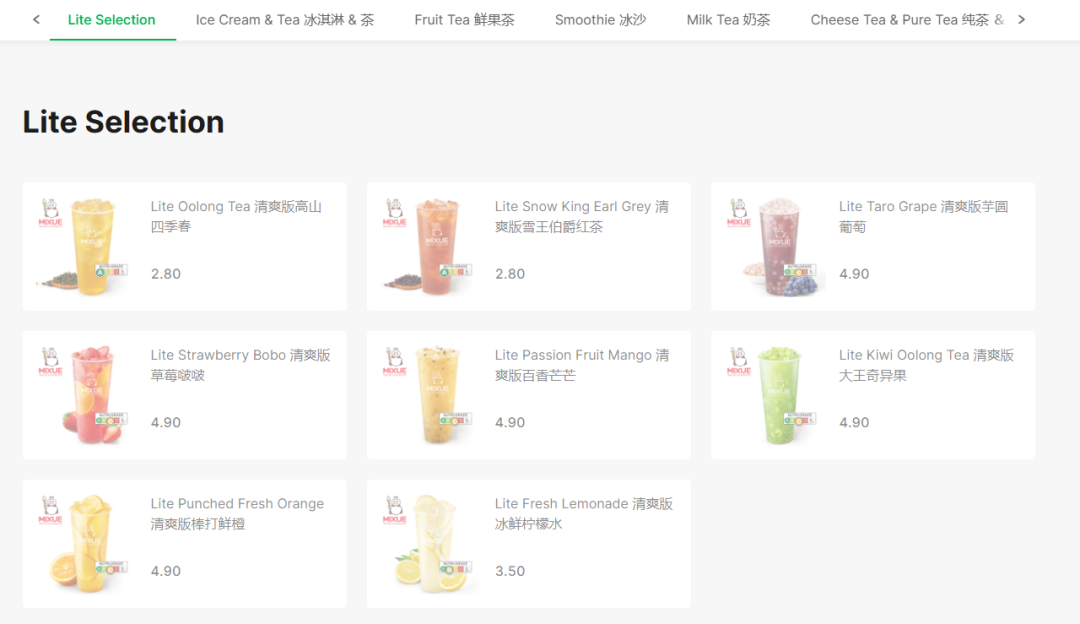The width and height of the screenshot is (1080, 624).
Task: Open Lite Taro Grape item
Action: pos(872,246)
